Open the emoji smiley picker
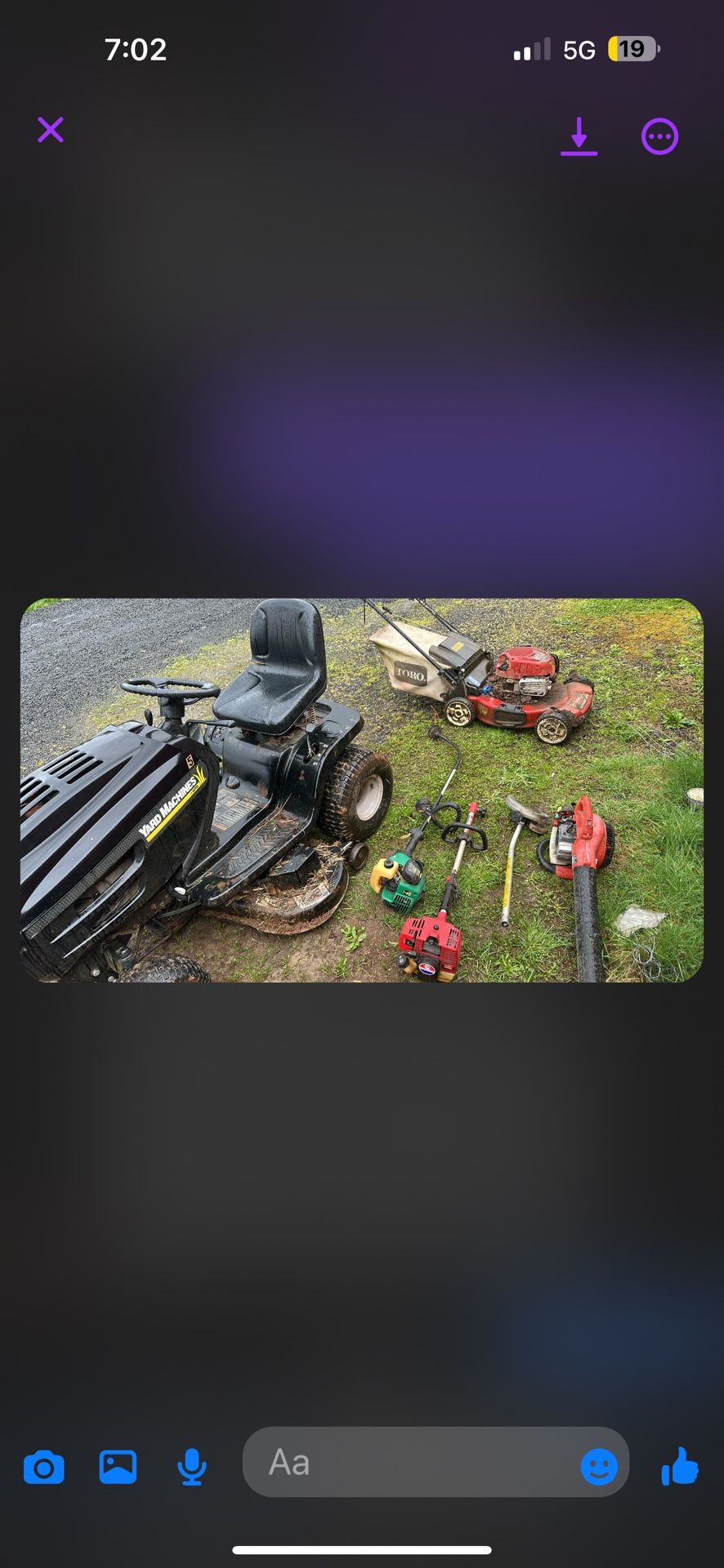This screenshot has height=1568, width=724. [x=597, y=1466]
